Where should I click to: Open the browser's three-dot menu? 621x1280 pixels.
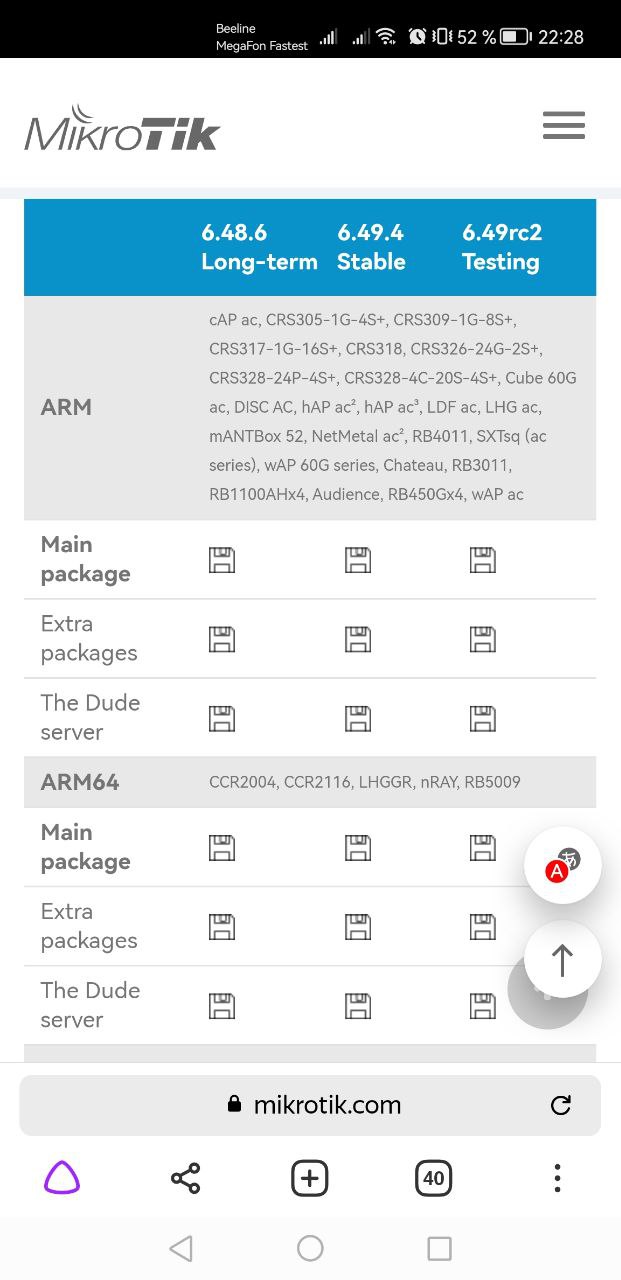coord(557,1178)
